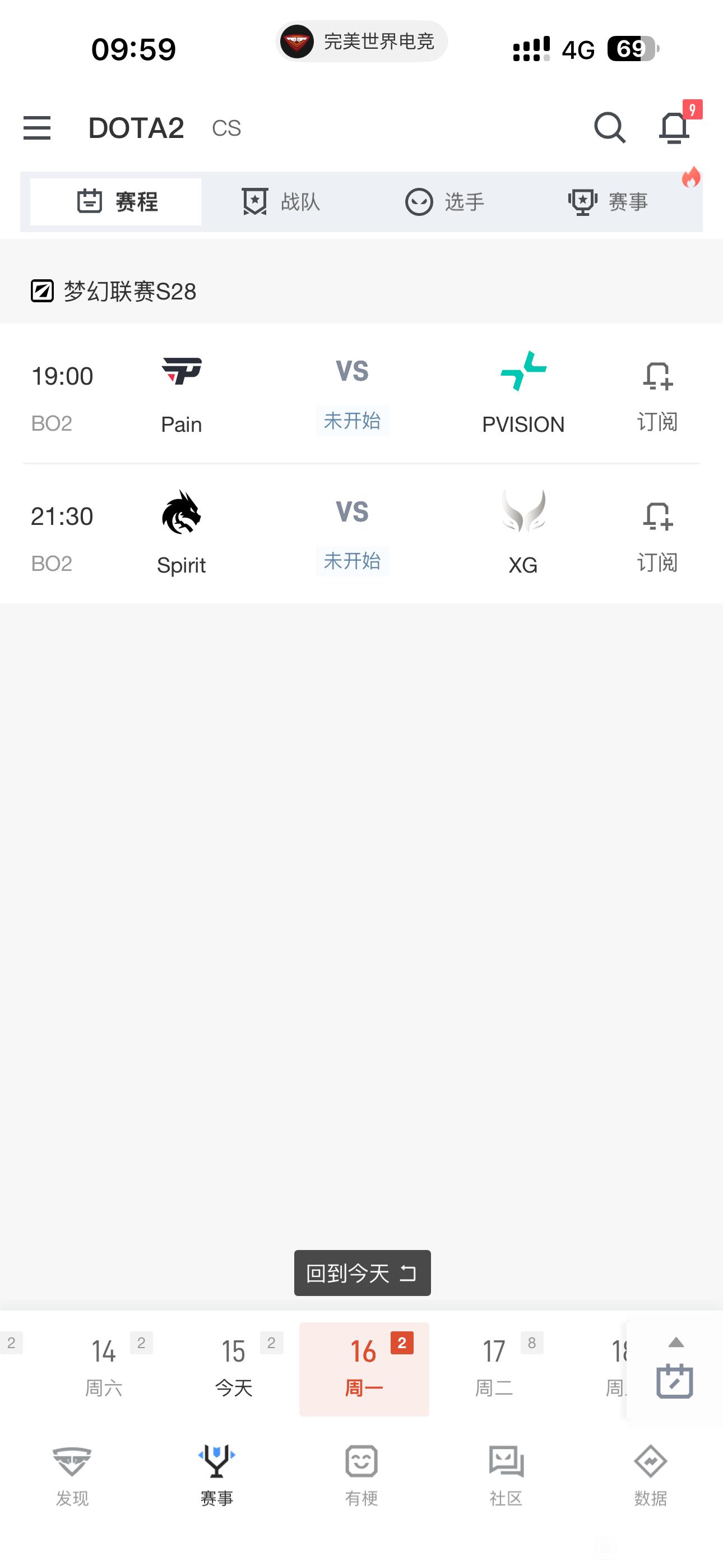
Task: Subscribe to the Pain vs PVISION match
Action: [657, 396]
